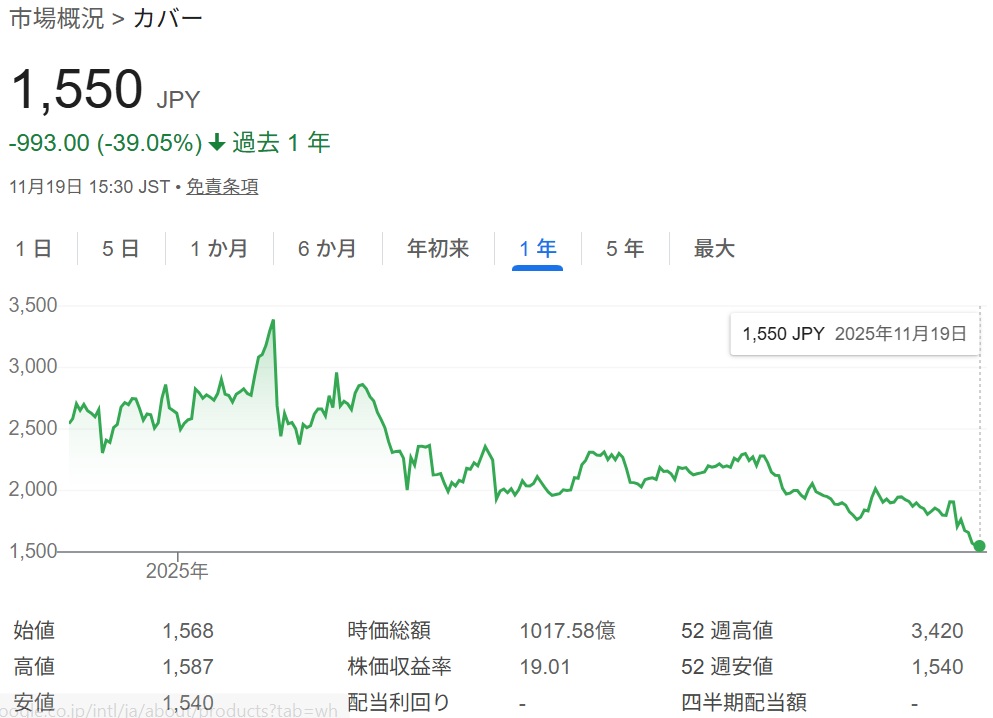Show the 1か月 chart

(x=219, y=249)
